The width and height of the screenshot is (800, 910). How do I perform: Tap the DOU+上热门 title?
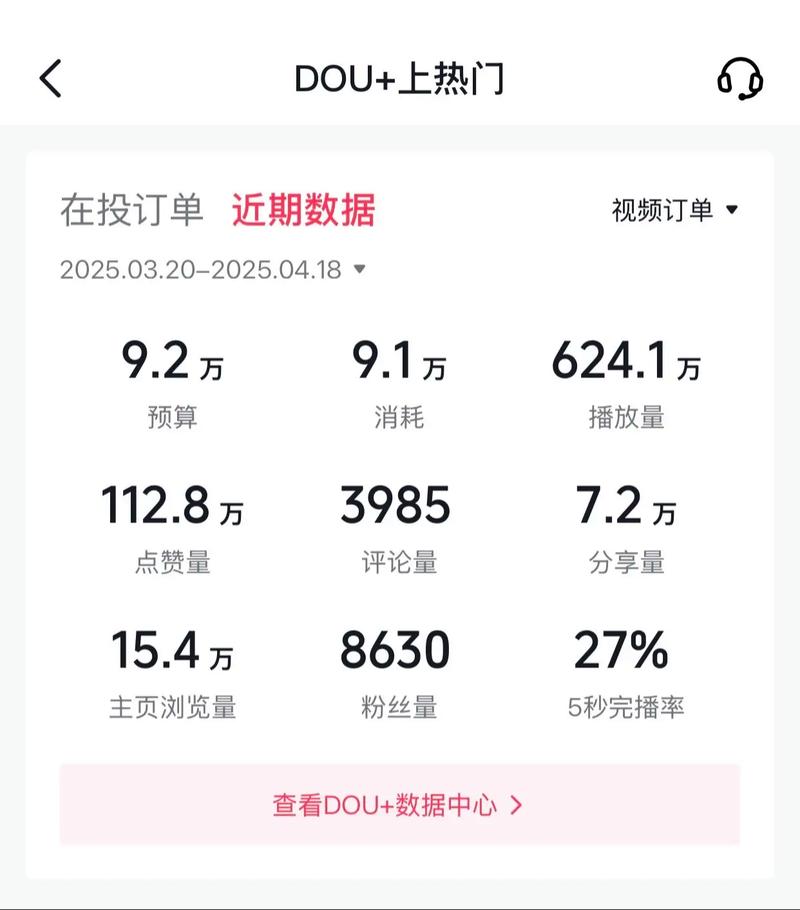click(399, 77)
